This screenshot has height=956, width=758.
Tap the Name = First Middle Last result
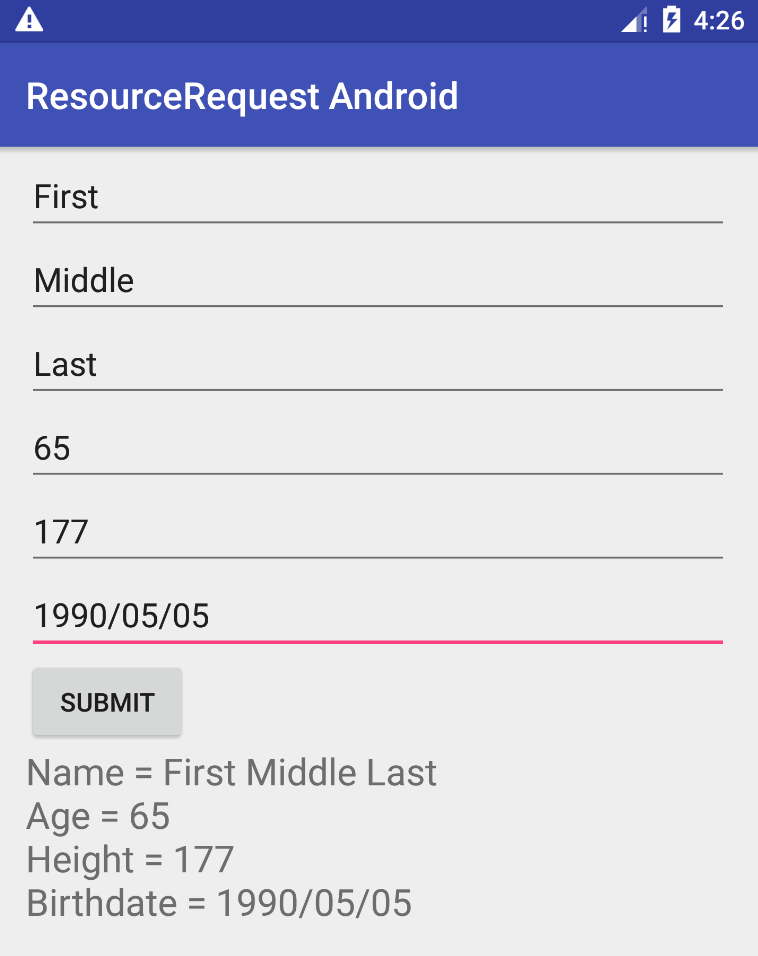(232, 772)
